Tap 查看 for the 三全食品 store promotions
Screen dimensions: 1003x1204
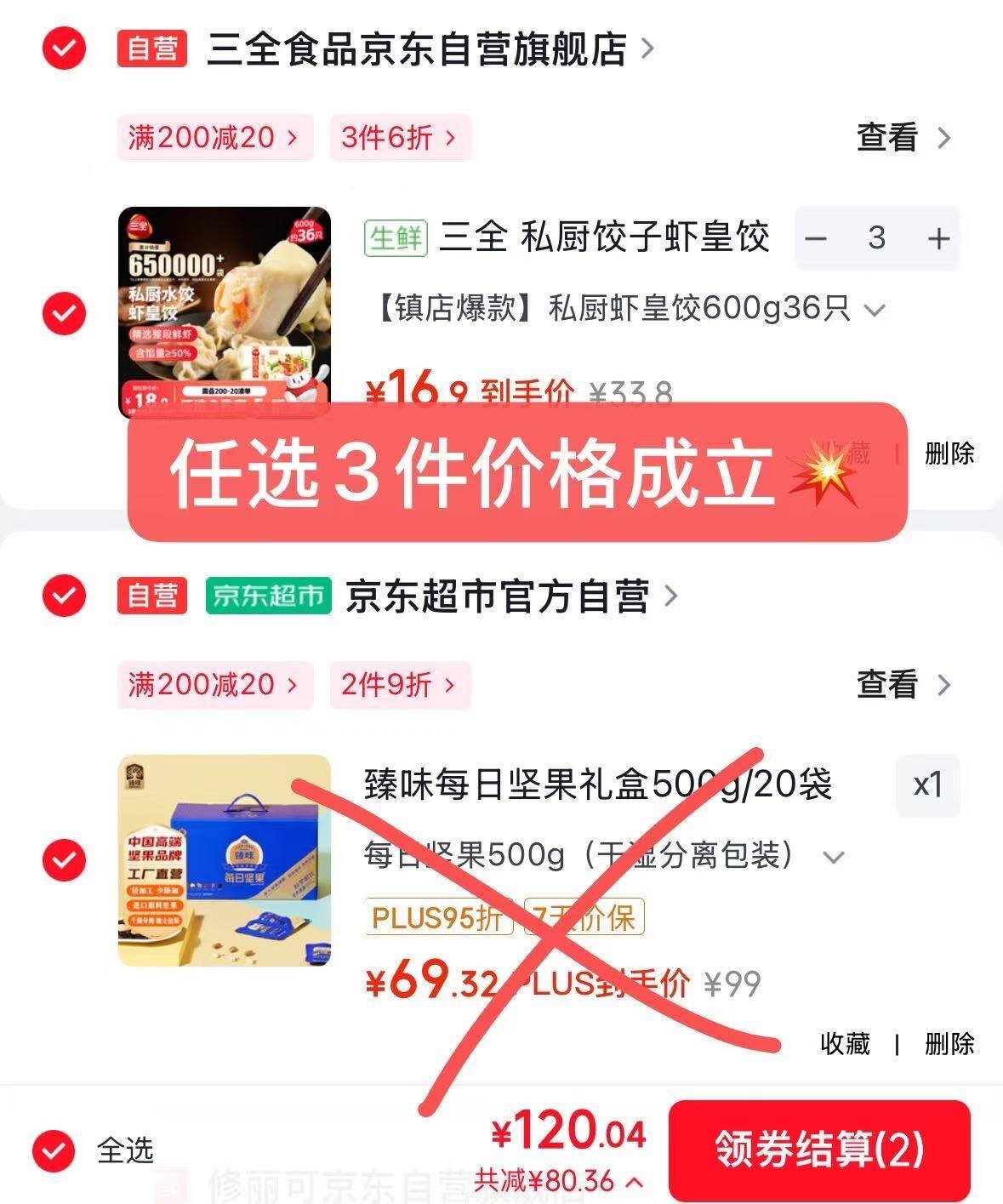(x=902, y=138)
